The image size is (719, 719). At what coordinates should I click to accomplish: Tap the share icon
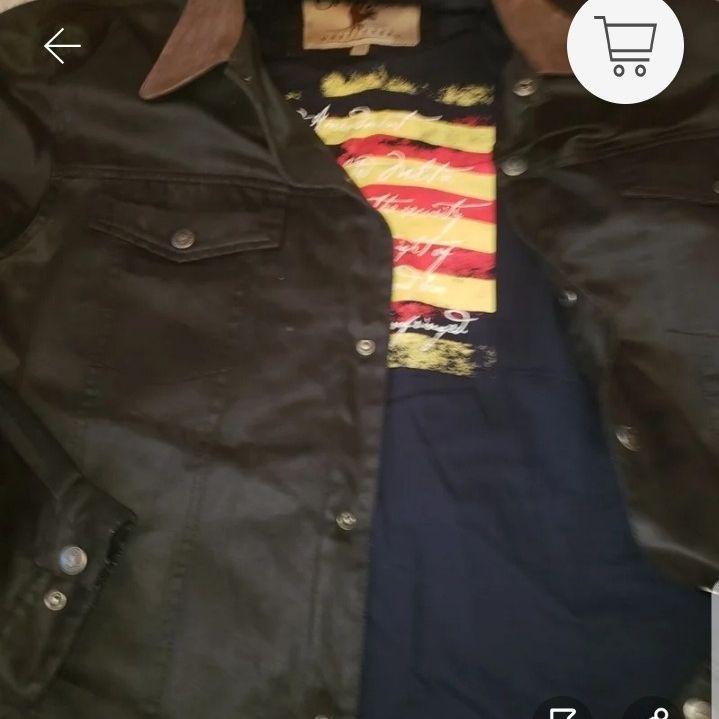pyautogui.click(x=658, y=712)
